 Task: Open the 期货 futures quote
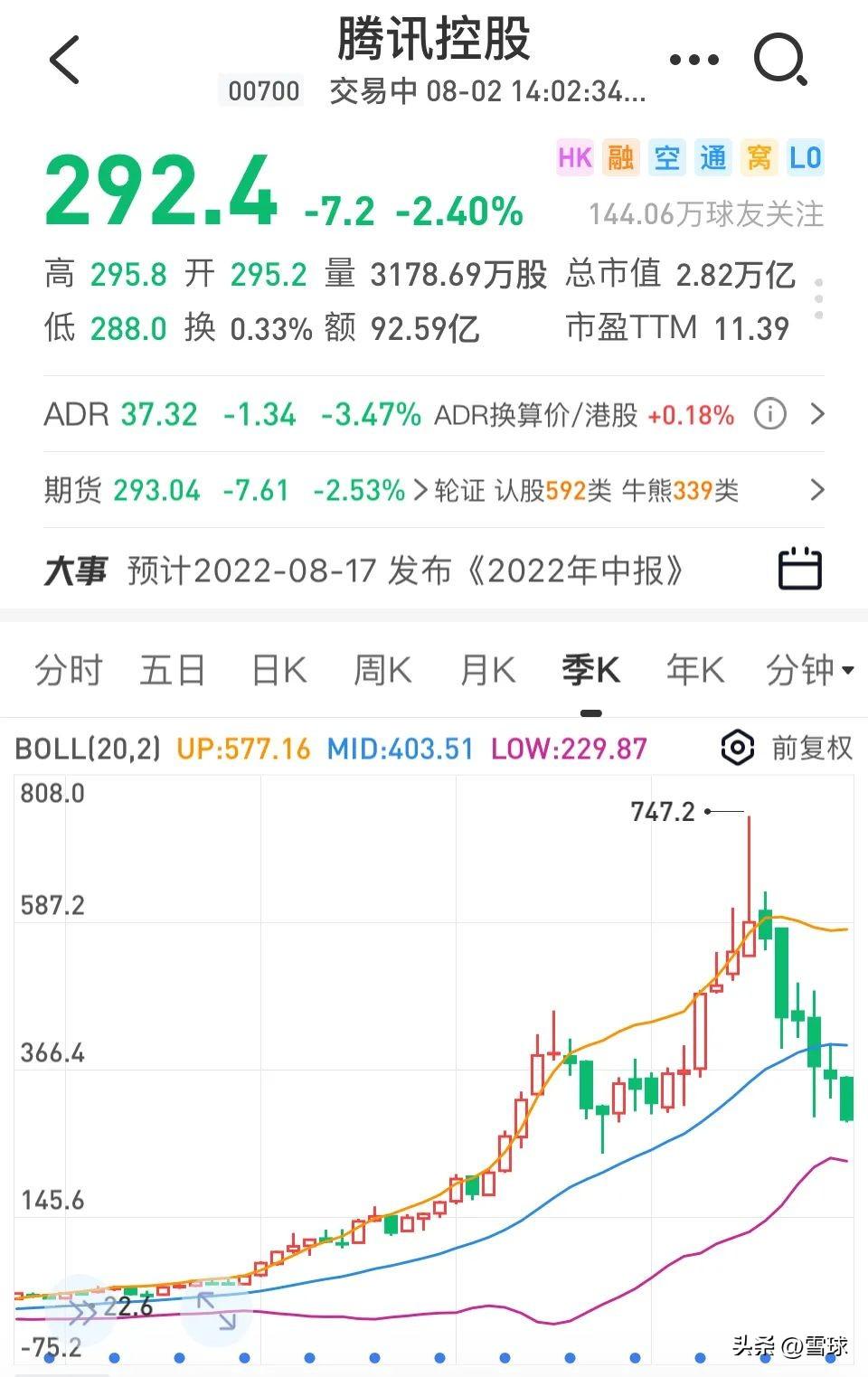[x=226, y=491]
